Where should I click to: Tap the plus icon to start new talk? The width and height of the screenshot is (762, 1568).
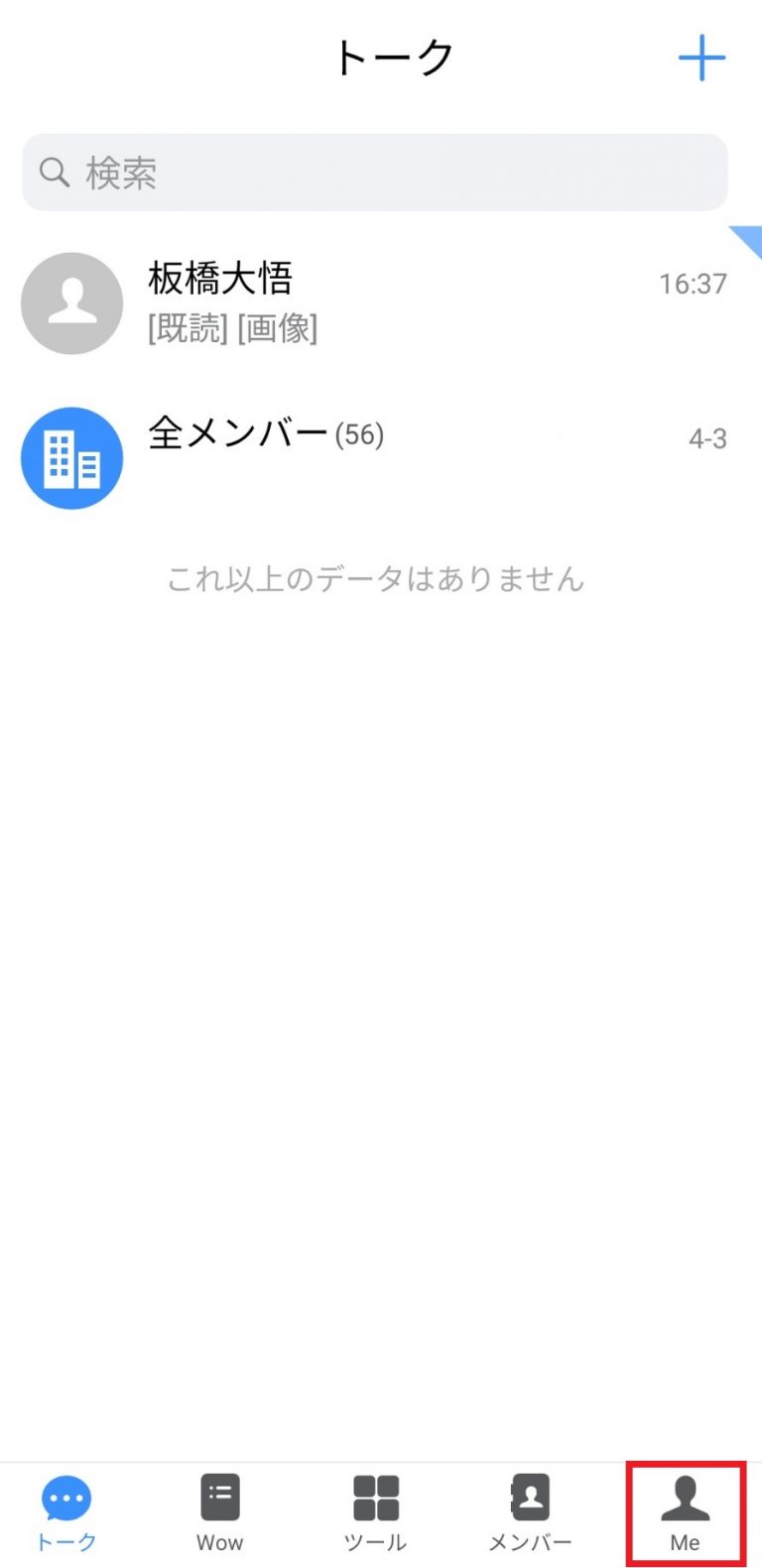pyautogui.click(x=701, y=58)
